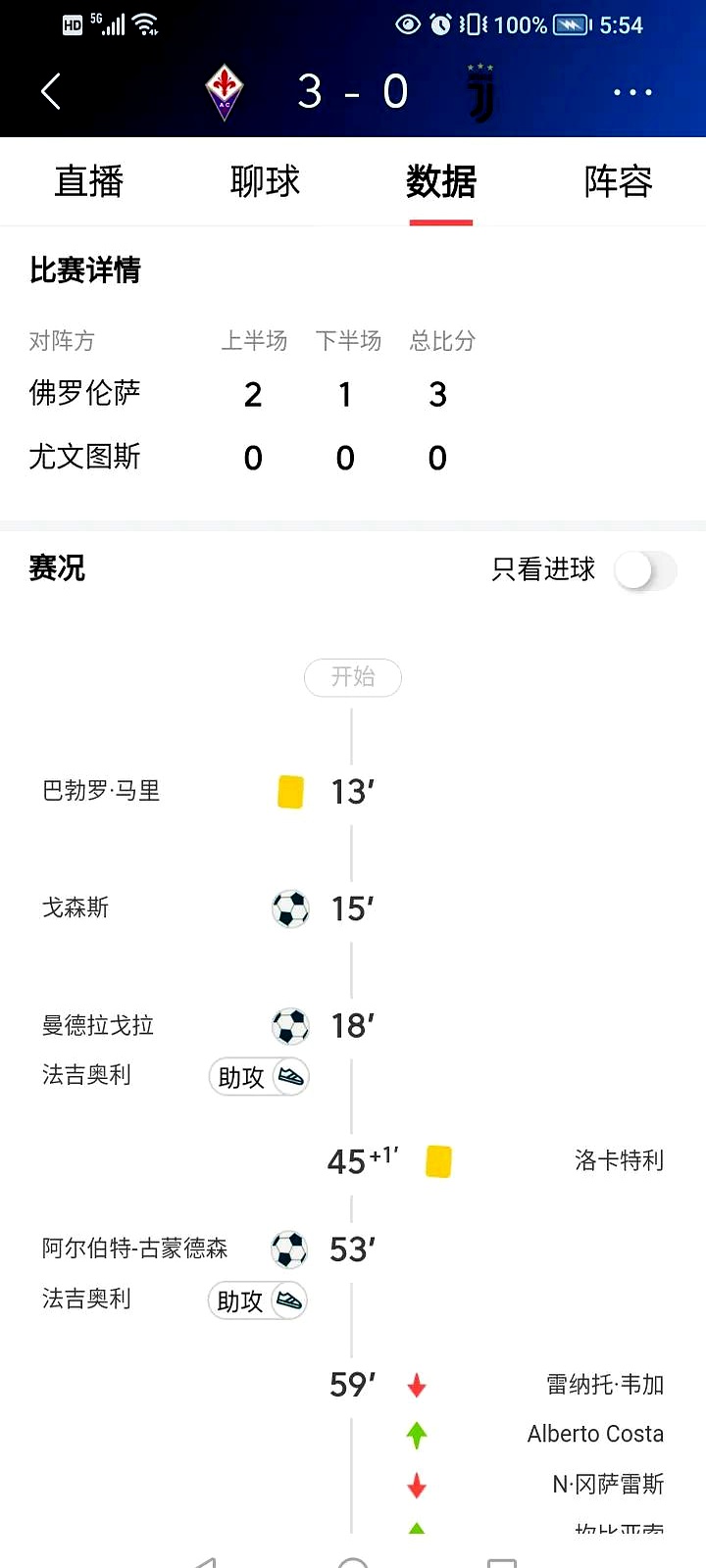Tap the Fiorentina club crest
The width and height of the screenshot is (706, 1568).
(x=223, y=90)
